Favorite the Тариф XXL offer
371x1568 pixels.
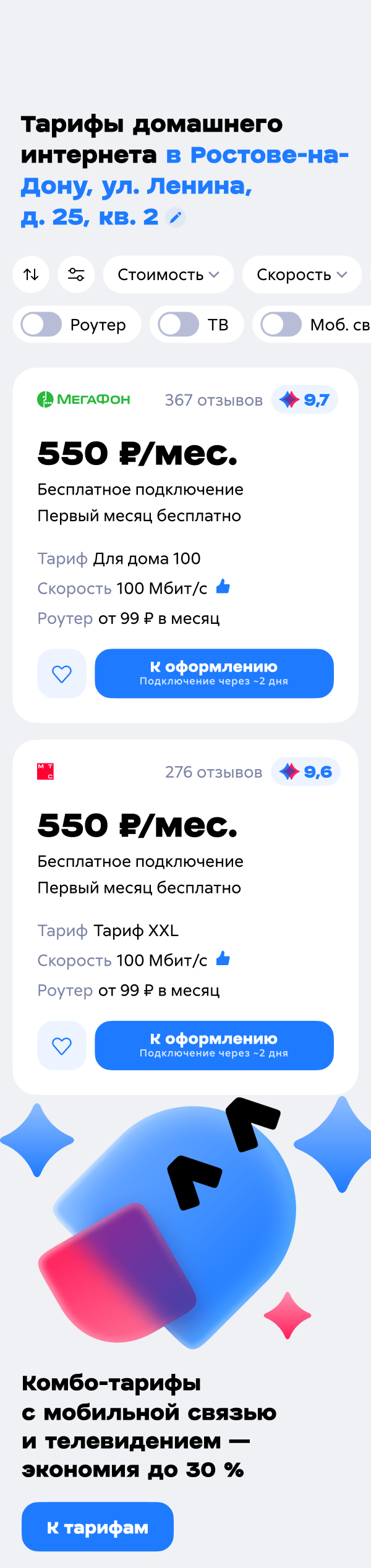tap(62, 1046)
